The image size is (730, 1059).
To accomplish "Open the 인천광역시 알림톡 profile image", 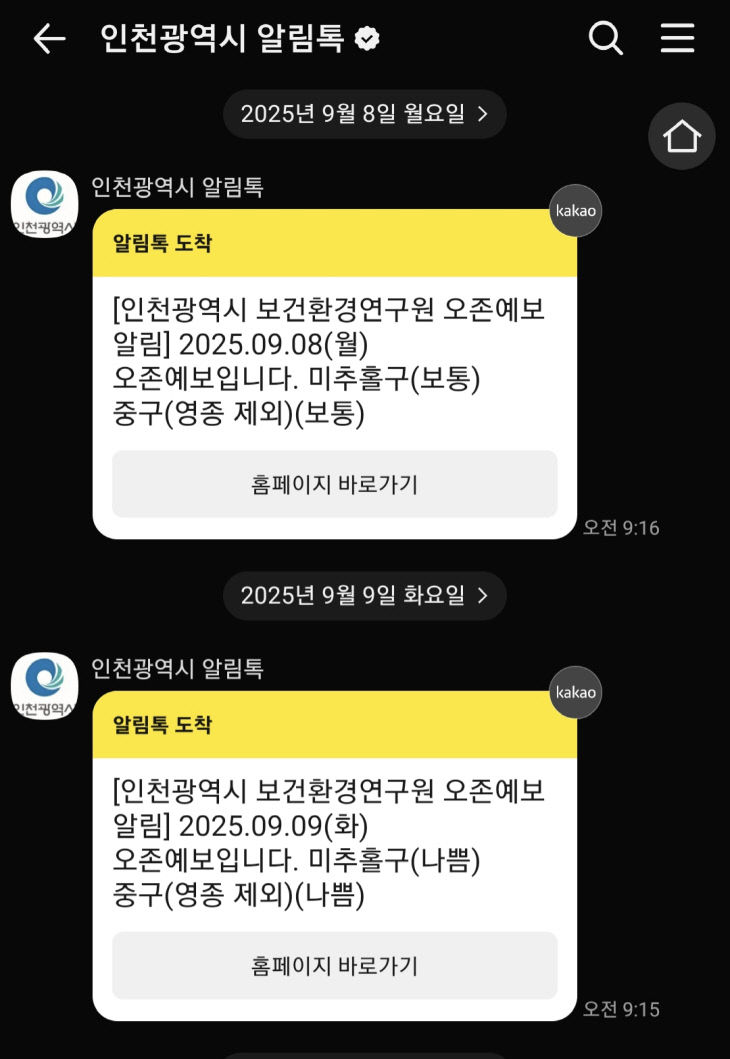I will pos(43,200).
